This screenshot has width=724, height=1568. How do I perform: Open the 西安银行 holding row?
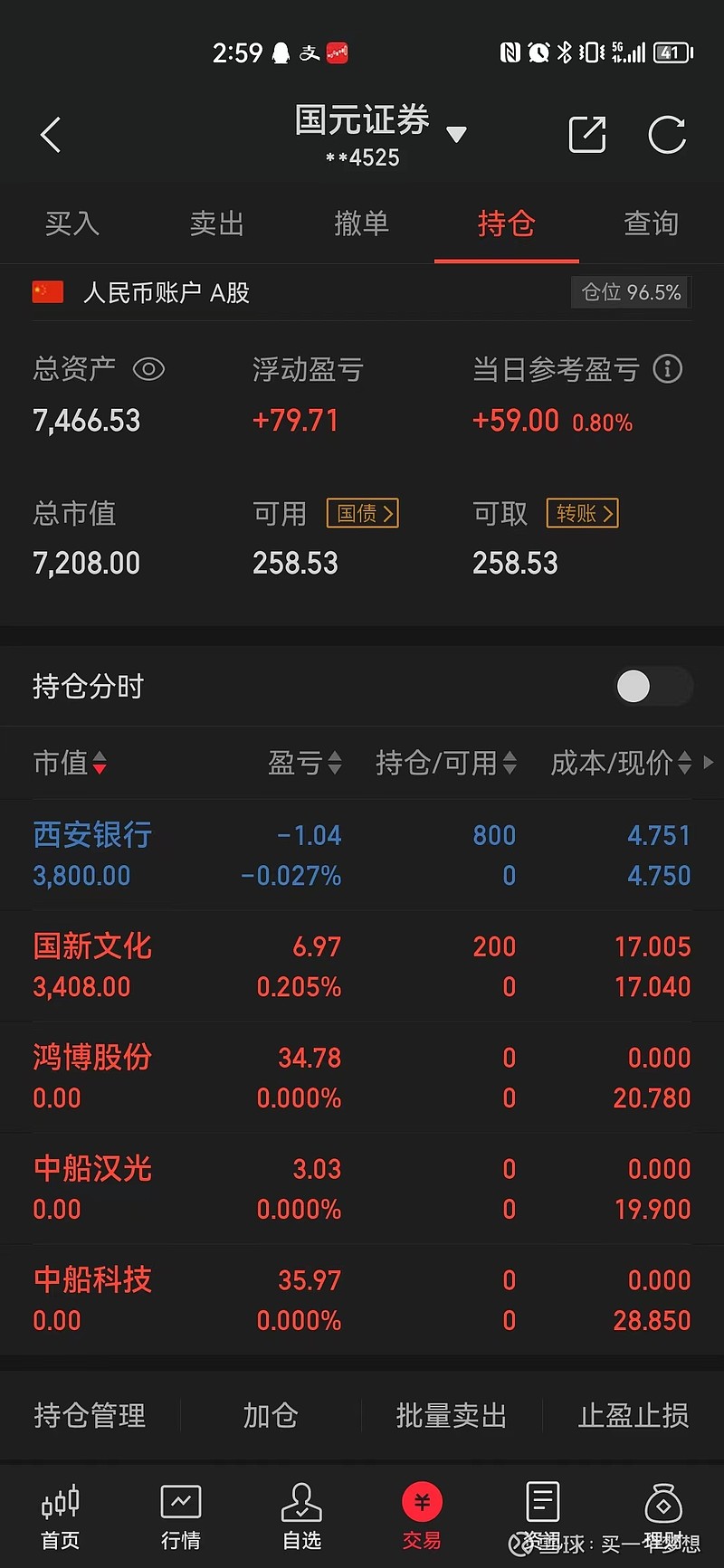point(362,855)
